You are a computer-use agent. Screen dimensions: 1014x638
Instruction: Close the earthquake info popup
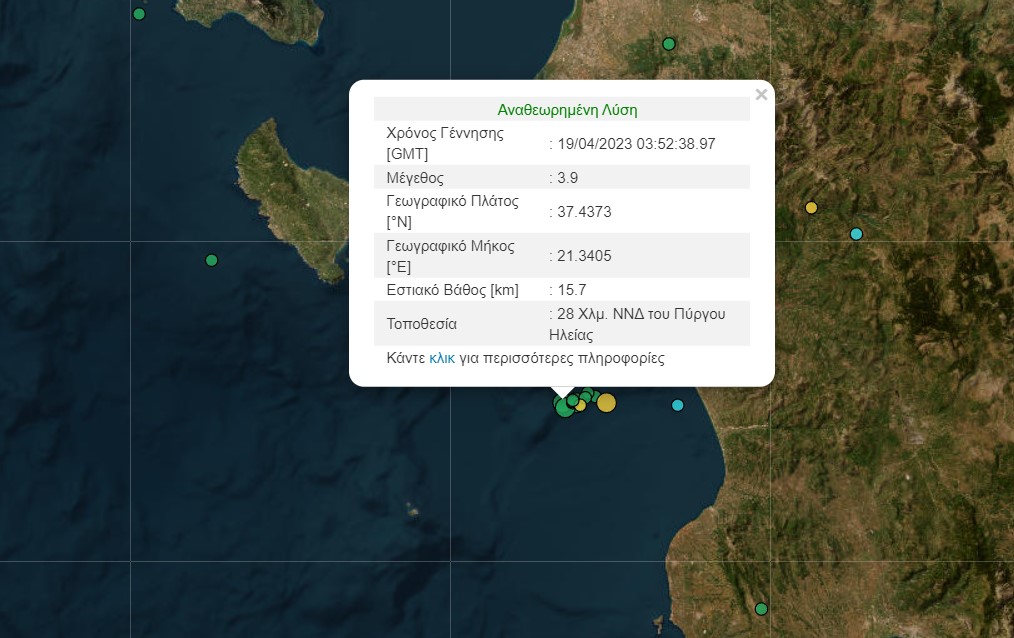pyautogui.click(x=761, y=95)
